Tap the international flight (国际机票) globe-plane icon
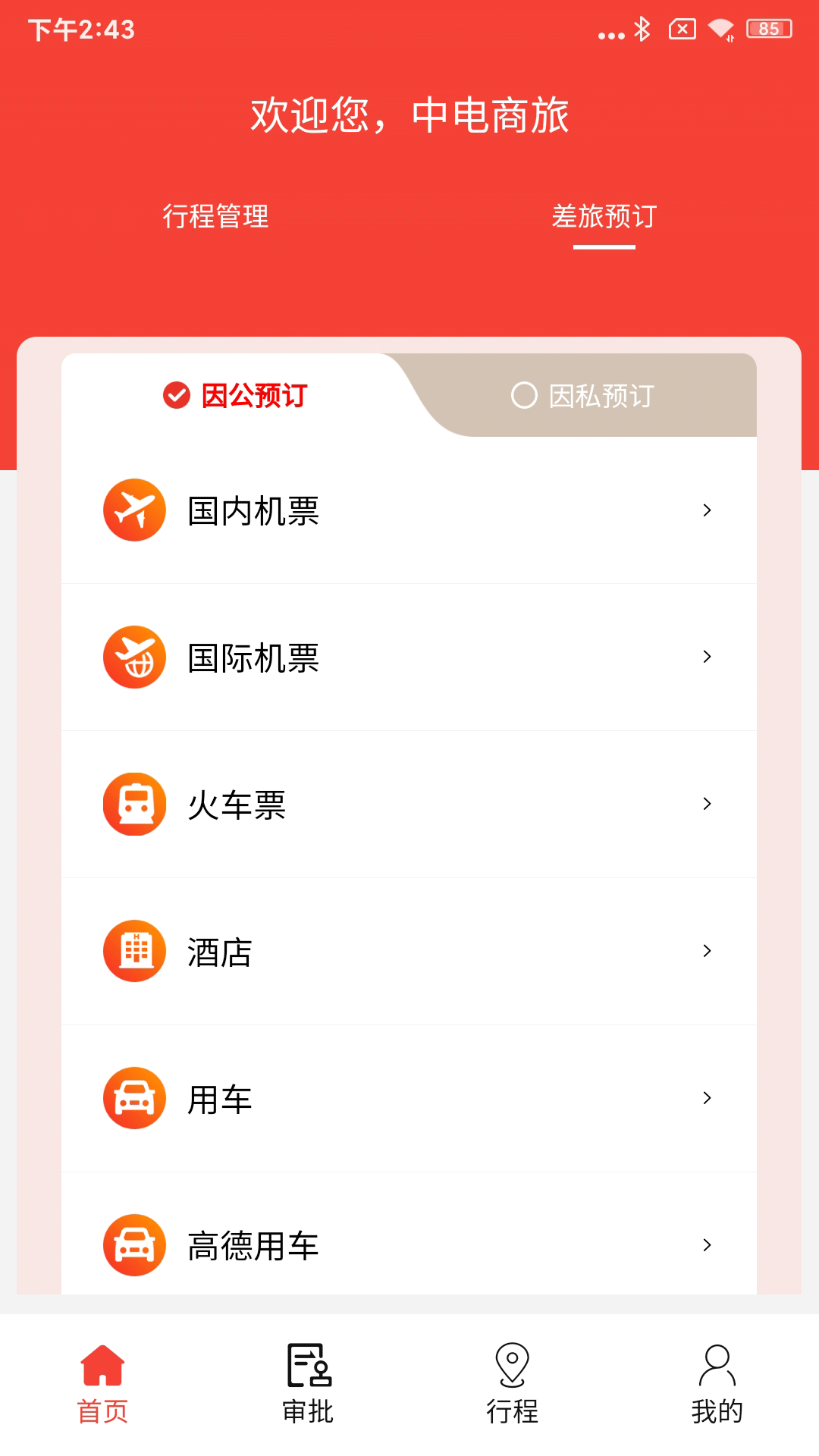 [134, 657]
